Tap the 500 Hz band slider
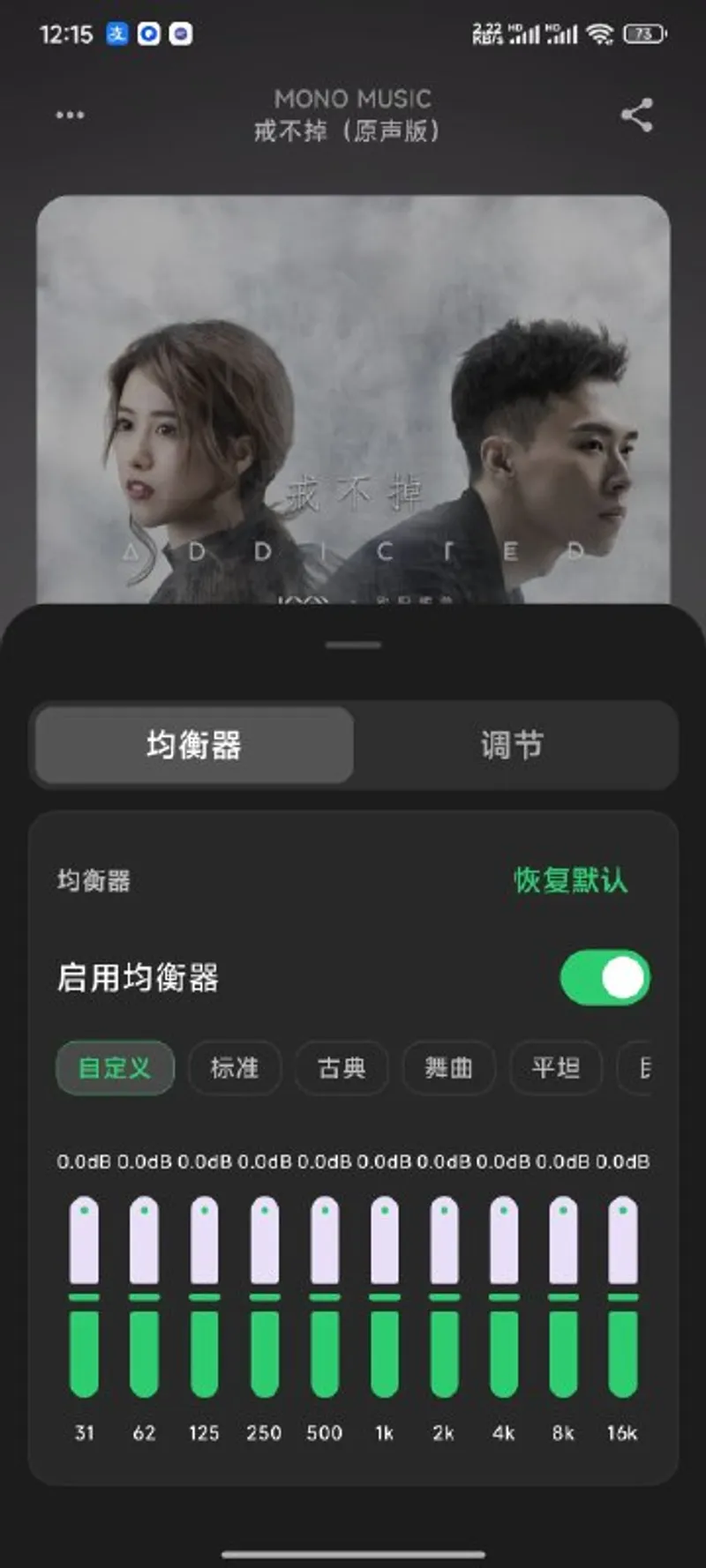Screen dimensions: 706x1568 (325, 1296)
